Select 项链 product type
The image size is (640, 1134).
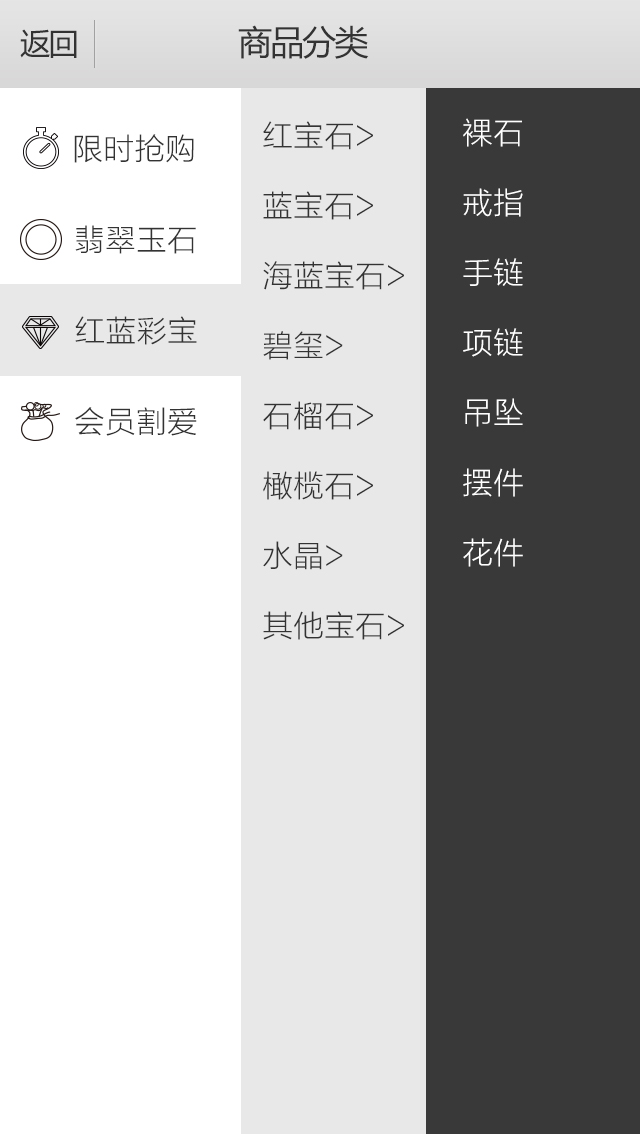click(493, 343)
